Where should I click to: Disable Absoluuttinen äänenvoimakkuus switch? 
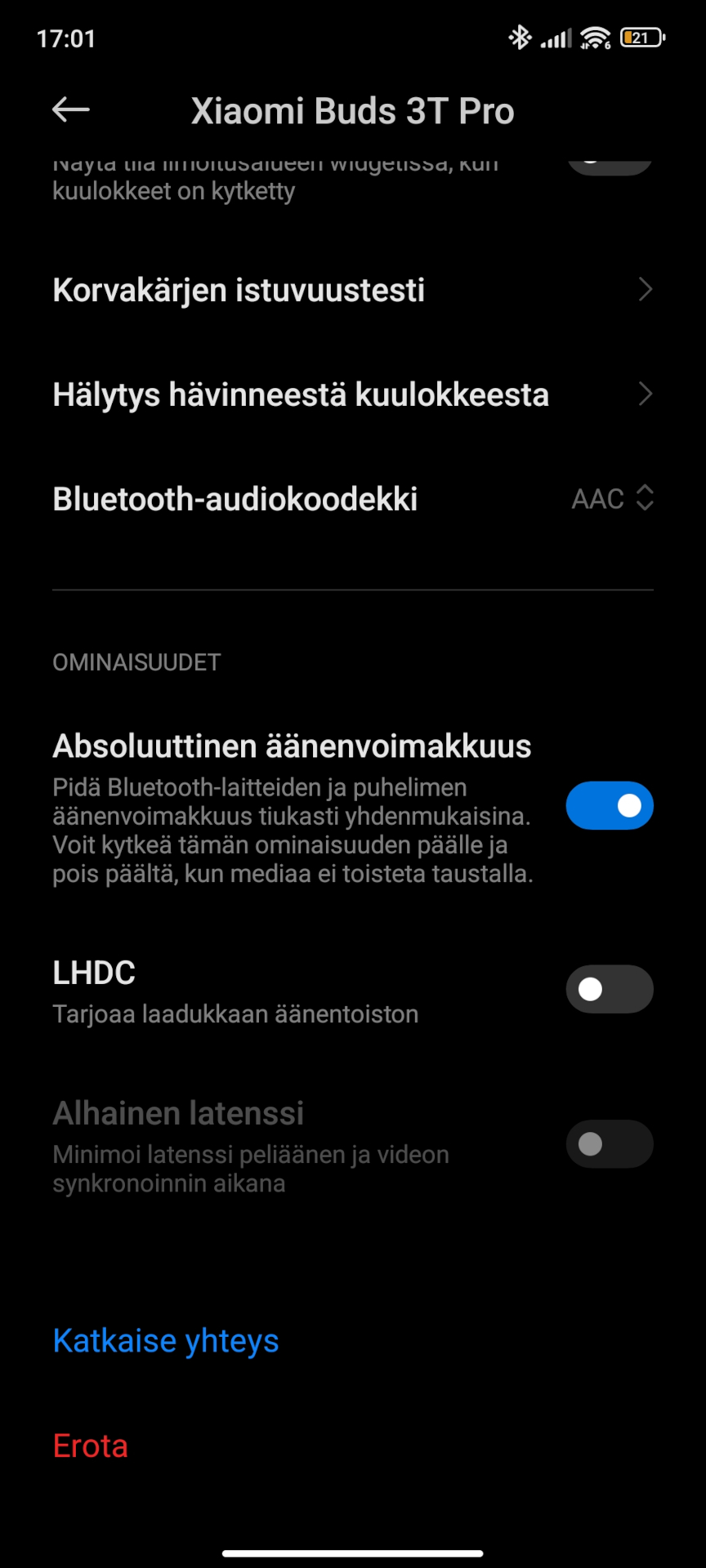coord(610,806)
